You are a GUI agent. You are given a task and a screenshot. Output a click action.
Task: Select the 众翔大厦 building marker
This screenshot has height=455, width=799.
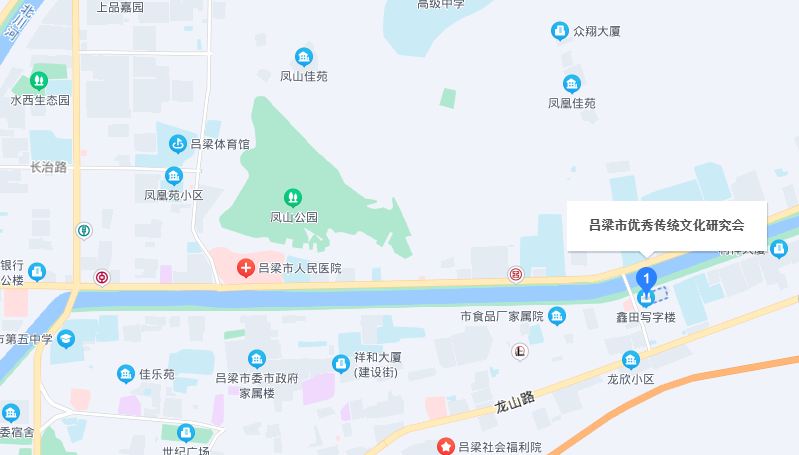560,32
